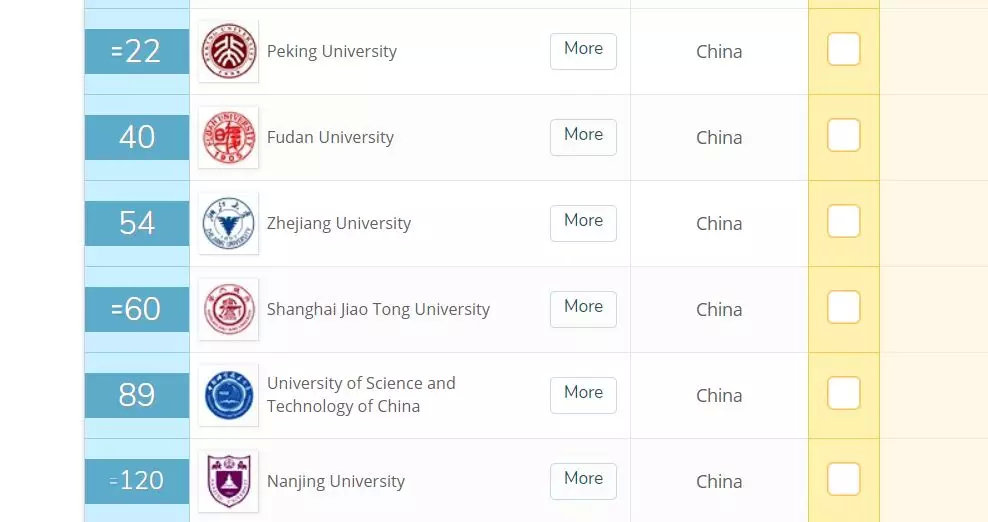Image resolution: width=988 pixels, height=522 pixels.
Task: Open More for University of Science and Technology
Action: tap(583, 394)
